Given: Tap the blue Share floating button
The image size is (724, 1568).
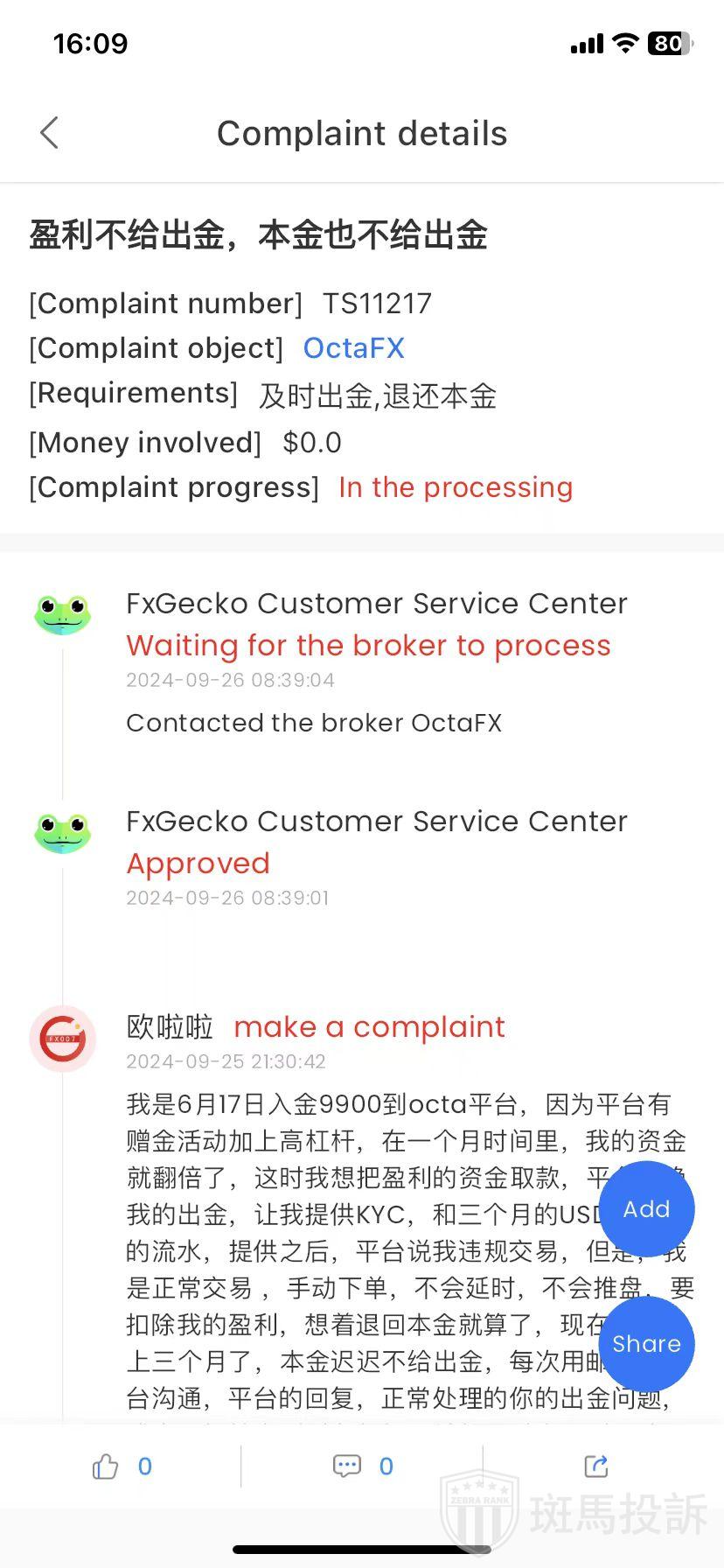Looking at the screenshot, I should click(646, 1344).
